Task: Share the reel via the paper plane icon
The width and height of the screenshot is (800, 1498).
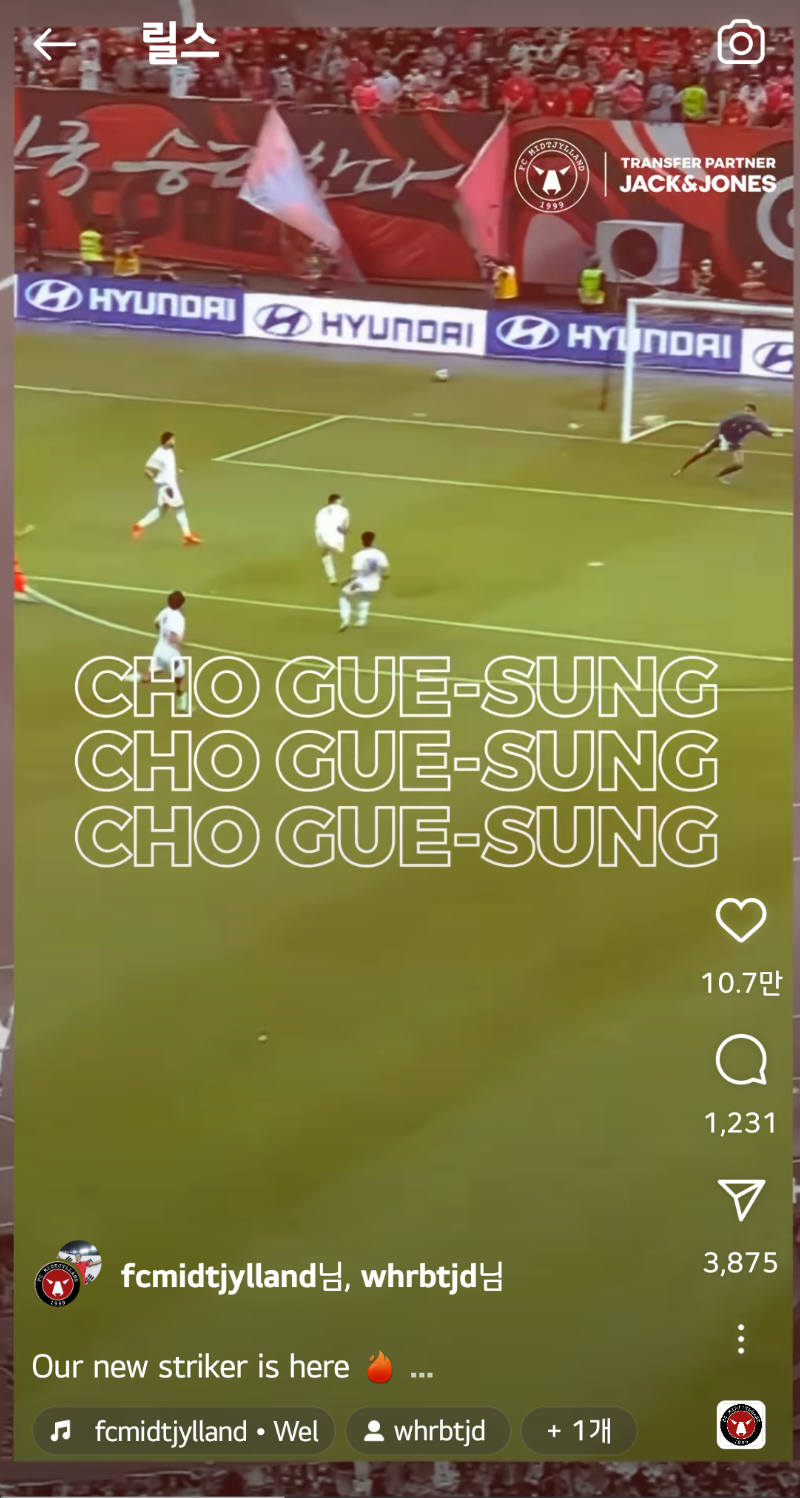Action: click(x=741, y=1200)
